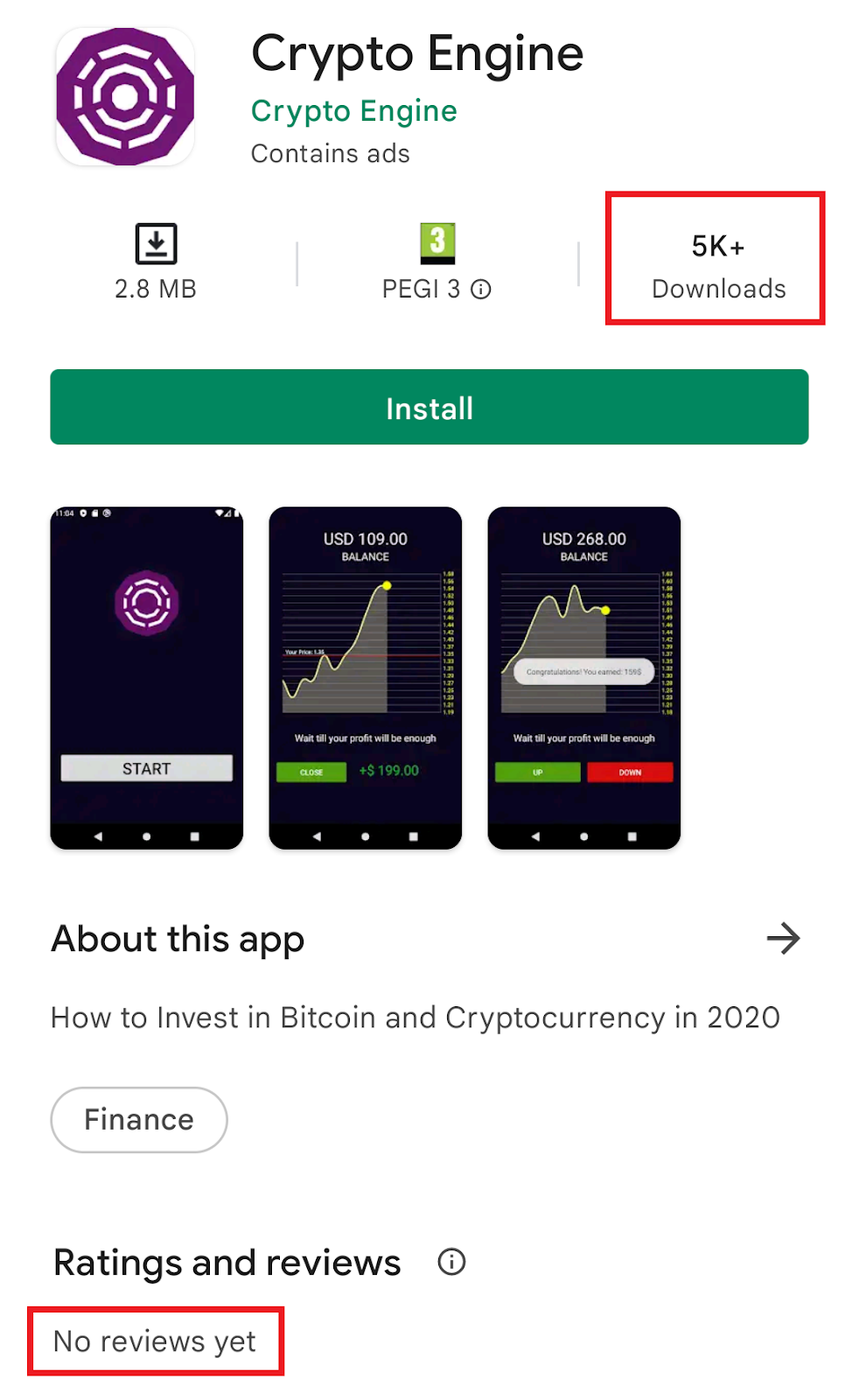
Task: Open the USD 109.00 balance screenshot
Action: click(365, 677)
